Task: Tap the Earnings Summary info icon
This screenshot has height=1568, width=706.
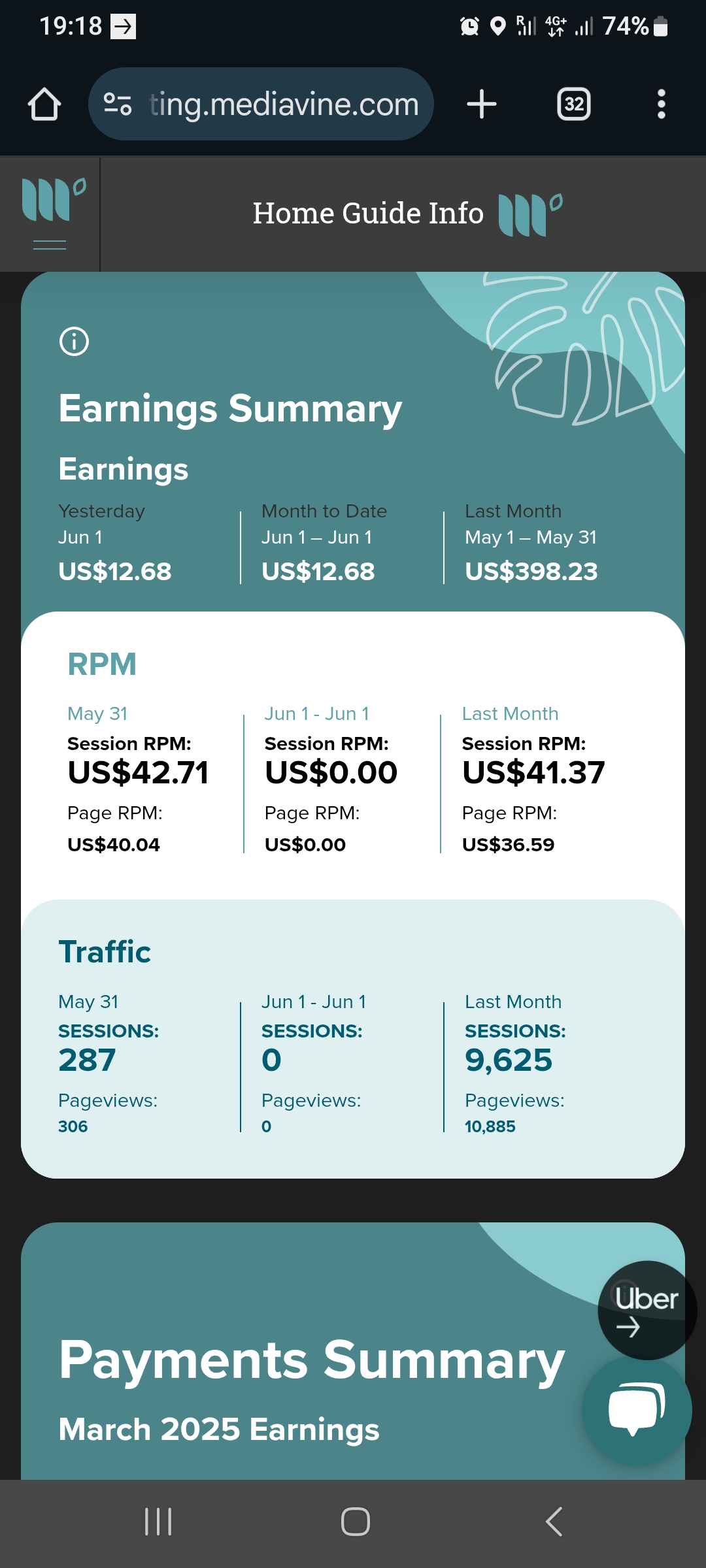Action: [74, 341]
